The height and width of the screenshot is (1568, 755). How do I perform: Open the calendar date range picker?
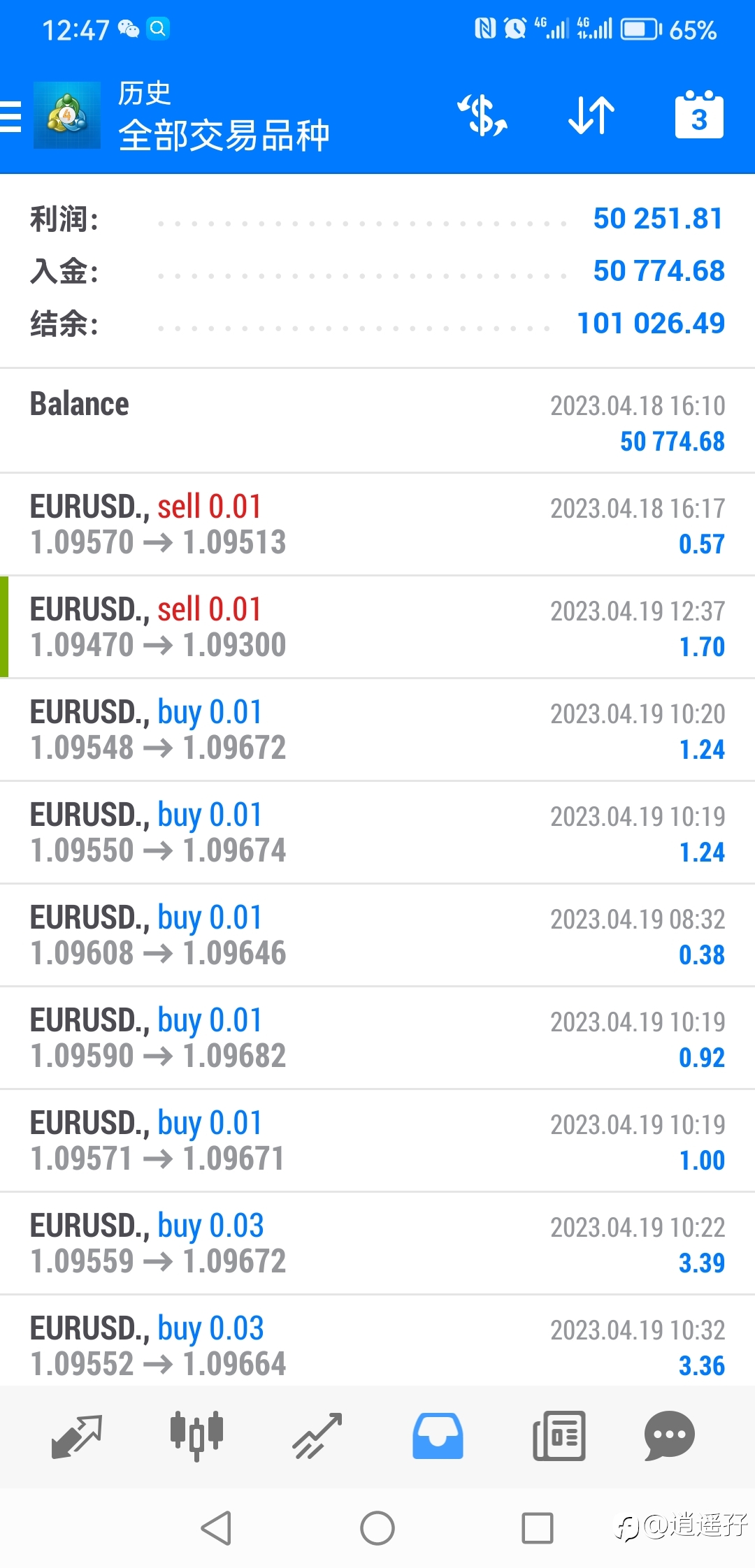699,115
